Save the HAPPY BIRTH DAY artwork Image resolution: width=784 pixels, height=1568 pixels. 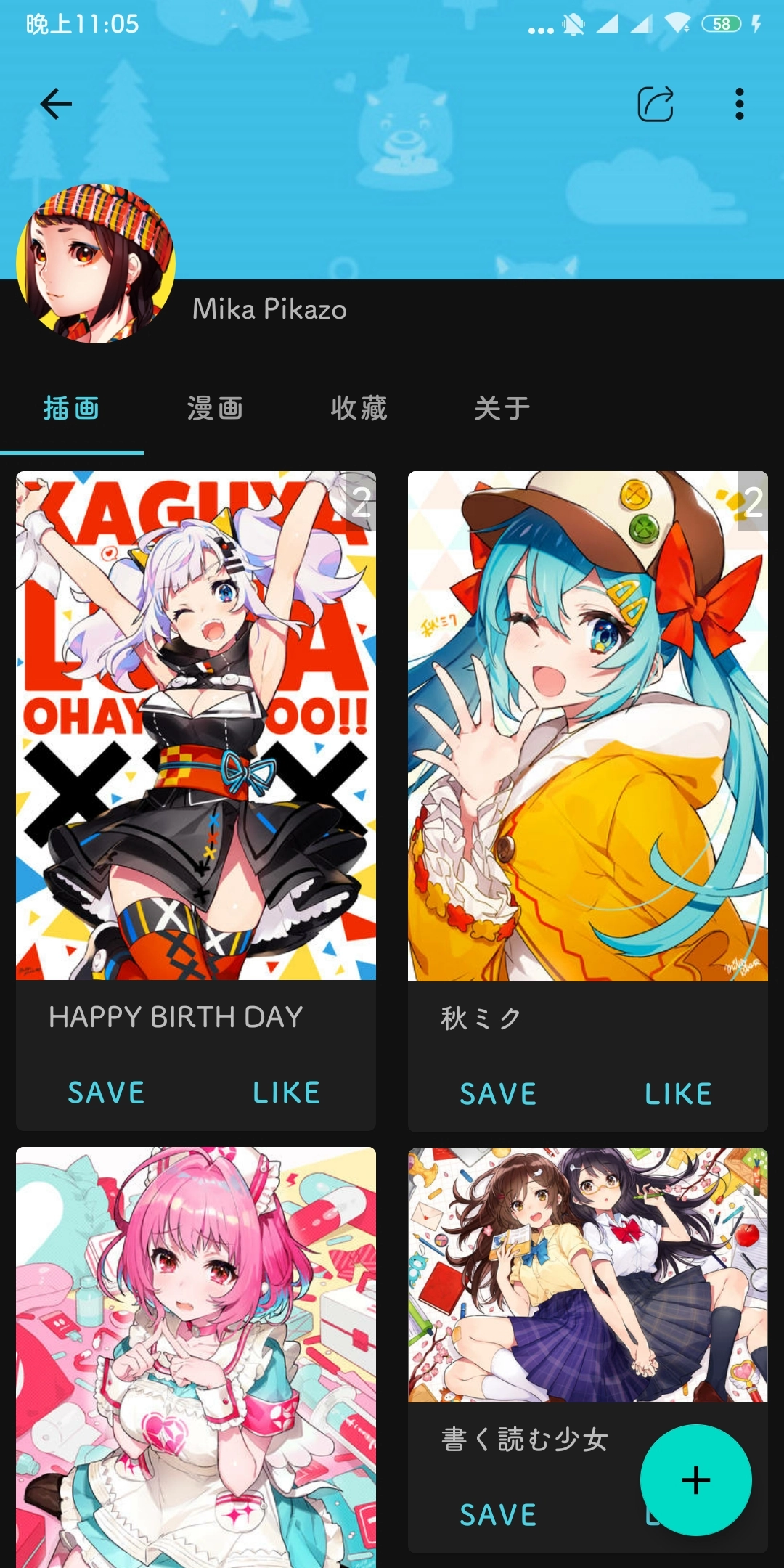pos(106,1093)
